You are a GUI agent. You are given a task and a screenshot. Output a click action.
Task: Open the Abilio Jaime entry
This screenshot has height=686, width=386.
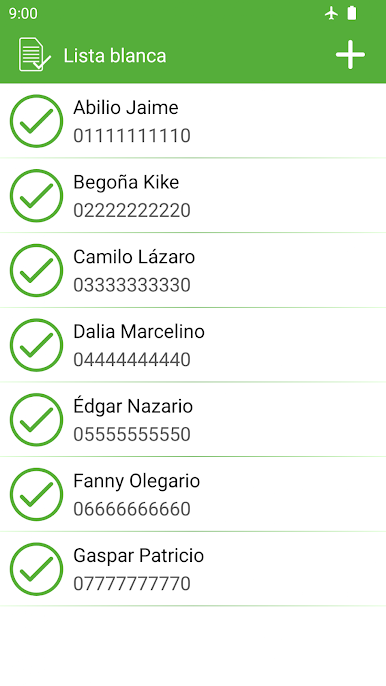click(193, 121)
